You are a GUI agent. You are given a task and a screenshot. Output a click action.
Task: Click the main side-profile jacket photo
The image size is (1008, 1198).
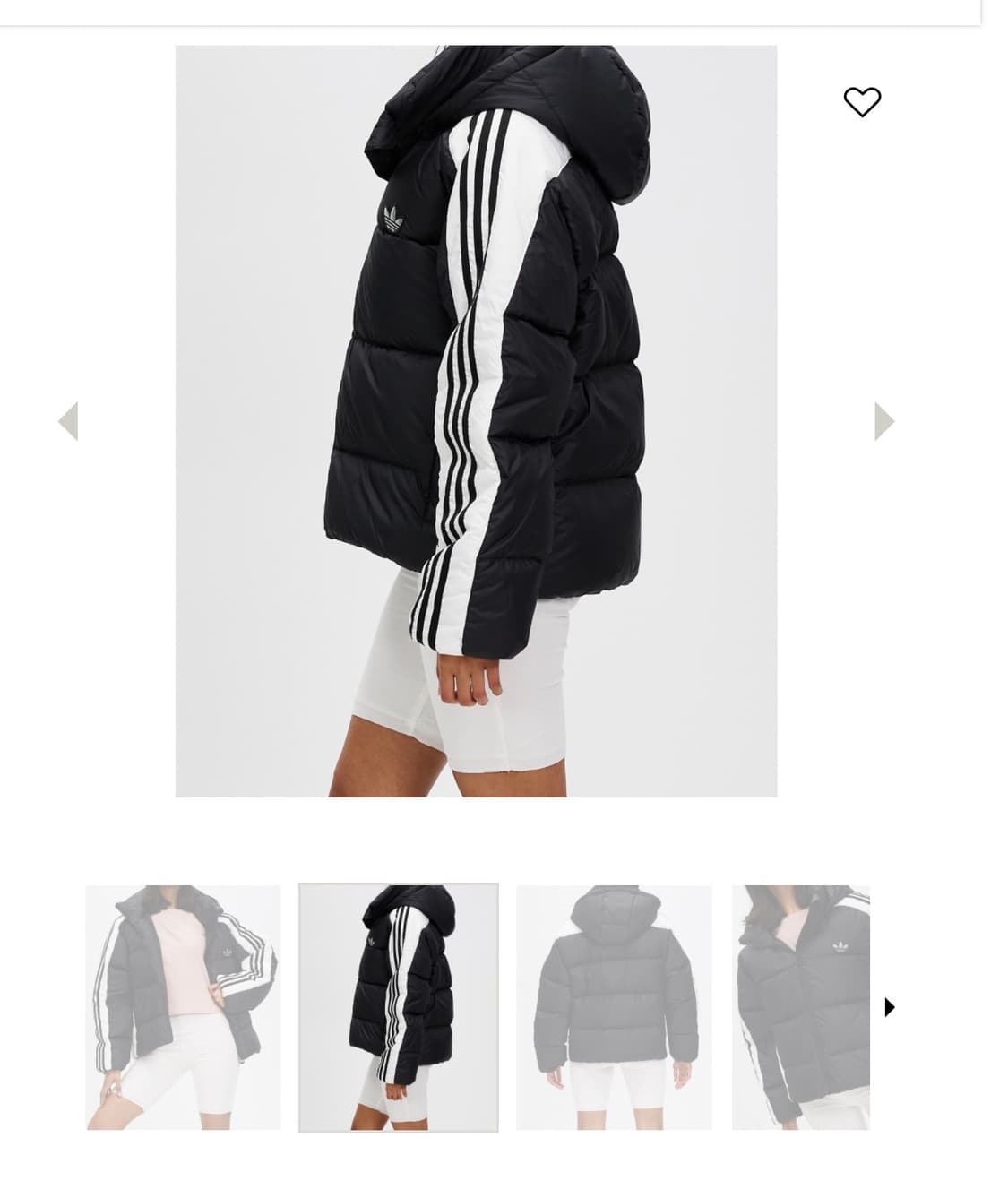477,421
